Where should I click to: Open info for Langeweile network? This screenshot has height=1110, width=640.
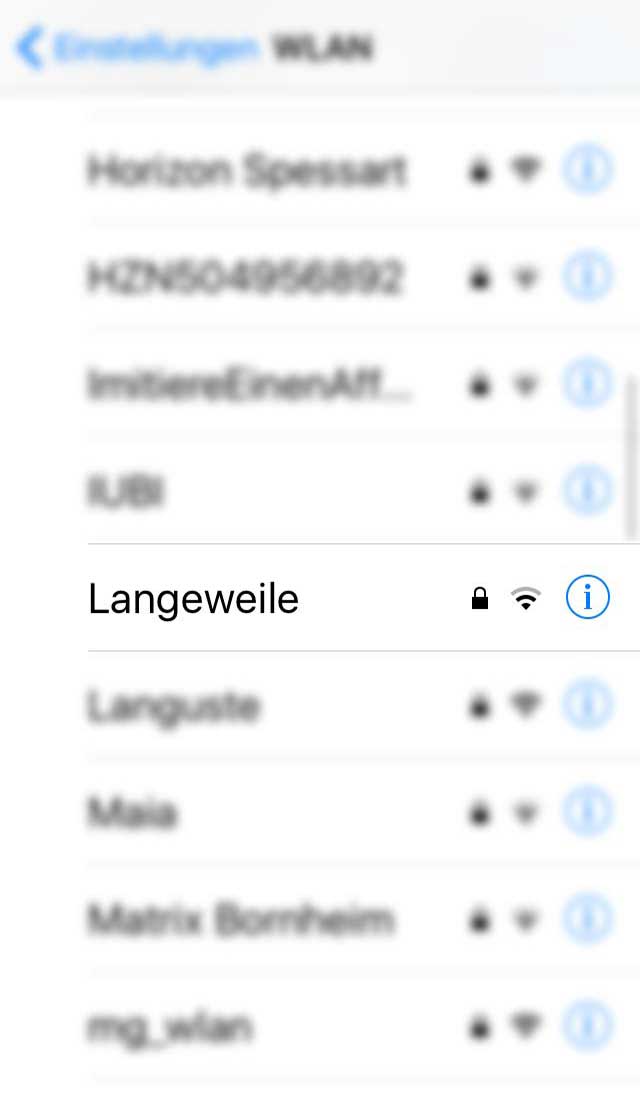coord(587,598)
